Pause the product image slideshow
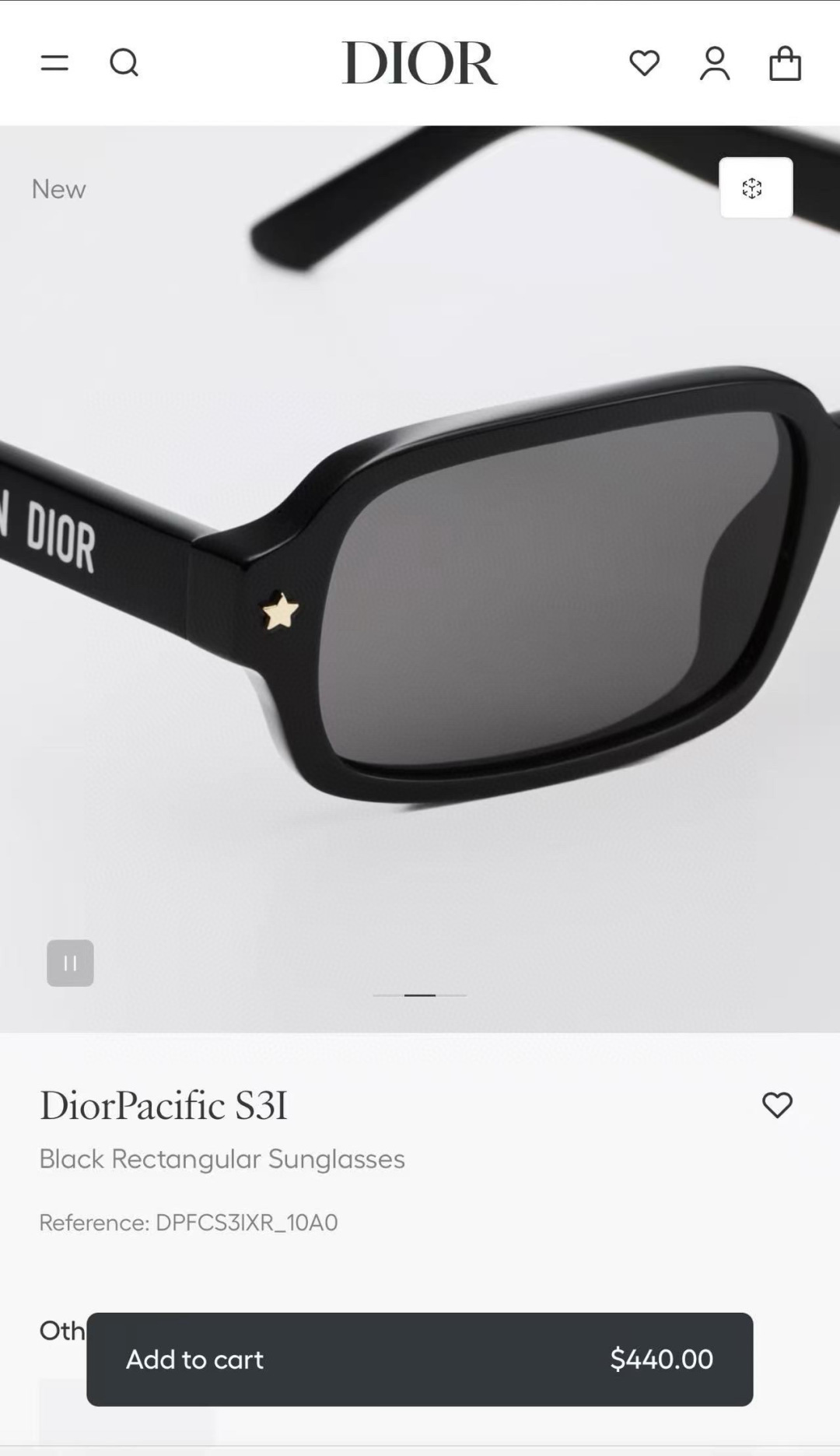The image size is (840, 1456). tap(70, 963)
